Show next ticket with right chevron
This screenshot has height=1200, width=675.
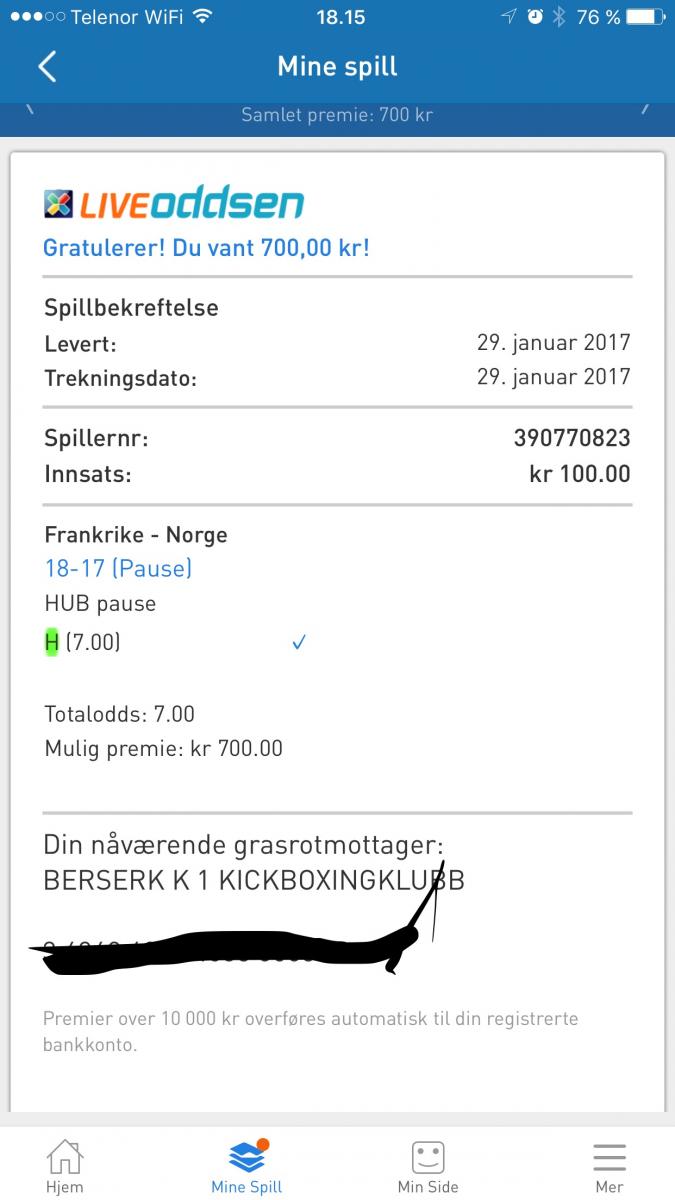tap(646, 109)
